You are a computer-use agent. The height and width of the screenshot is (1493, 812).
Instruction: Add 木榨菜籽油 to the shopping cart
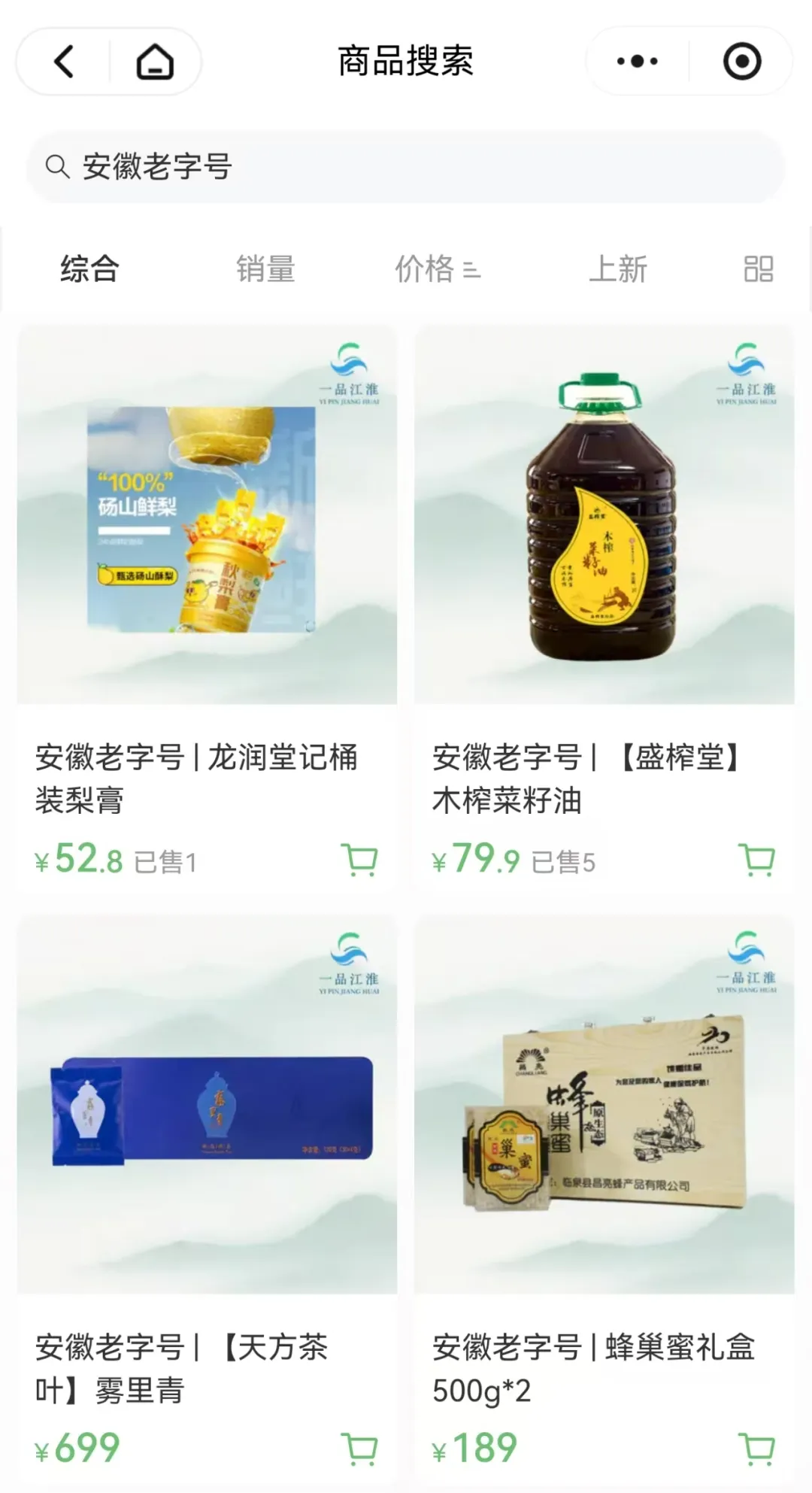pyautogui.click(x=757, y=860)
